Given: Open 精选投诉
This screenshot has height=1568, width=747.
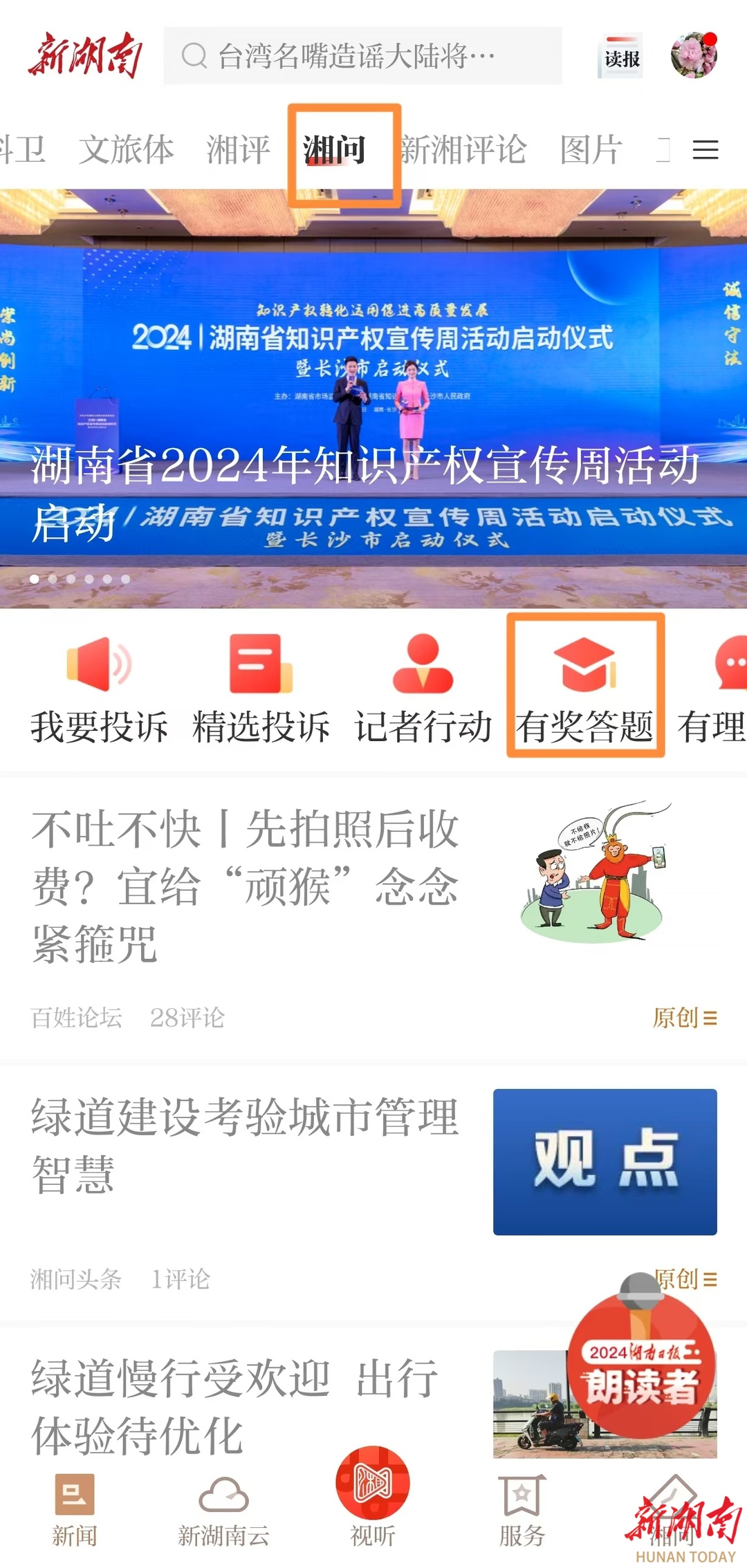Looking at the screenshot, I should coord(261,688).
